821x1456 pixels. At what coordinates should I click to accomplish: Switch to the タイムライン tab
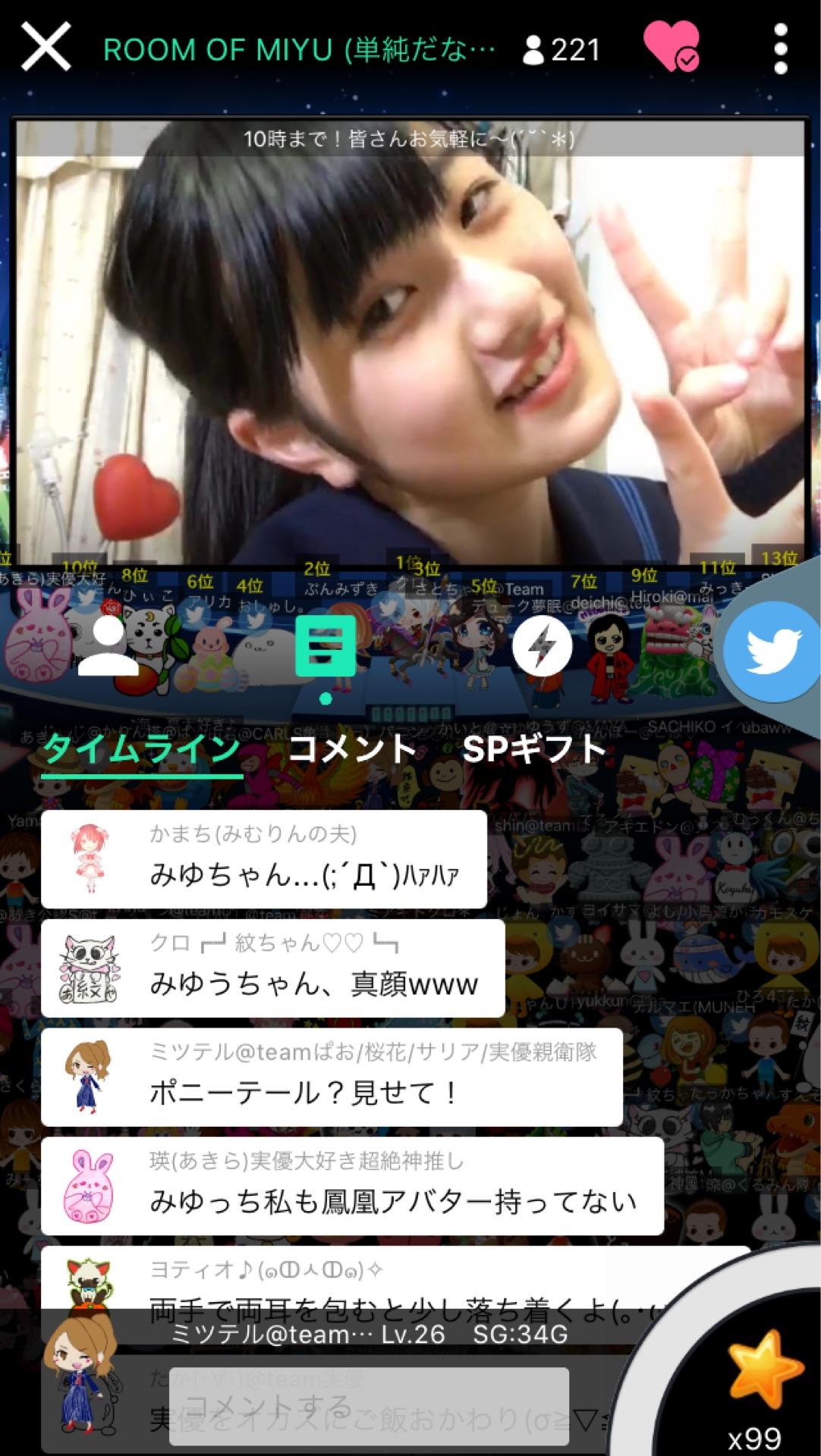(x=142, y=750)
